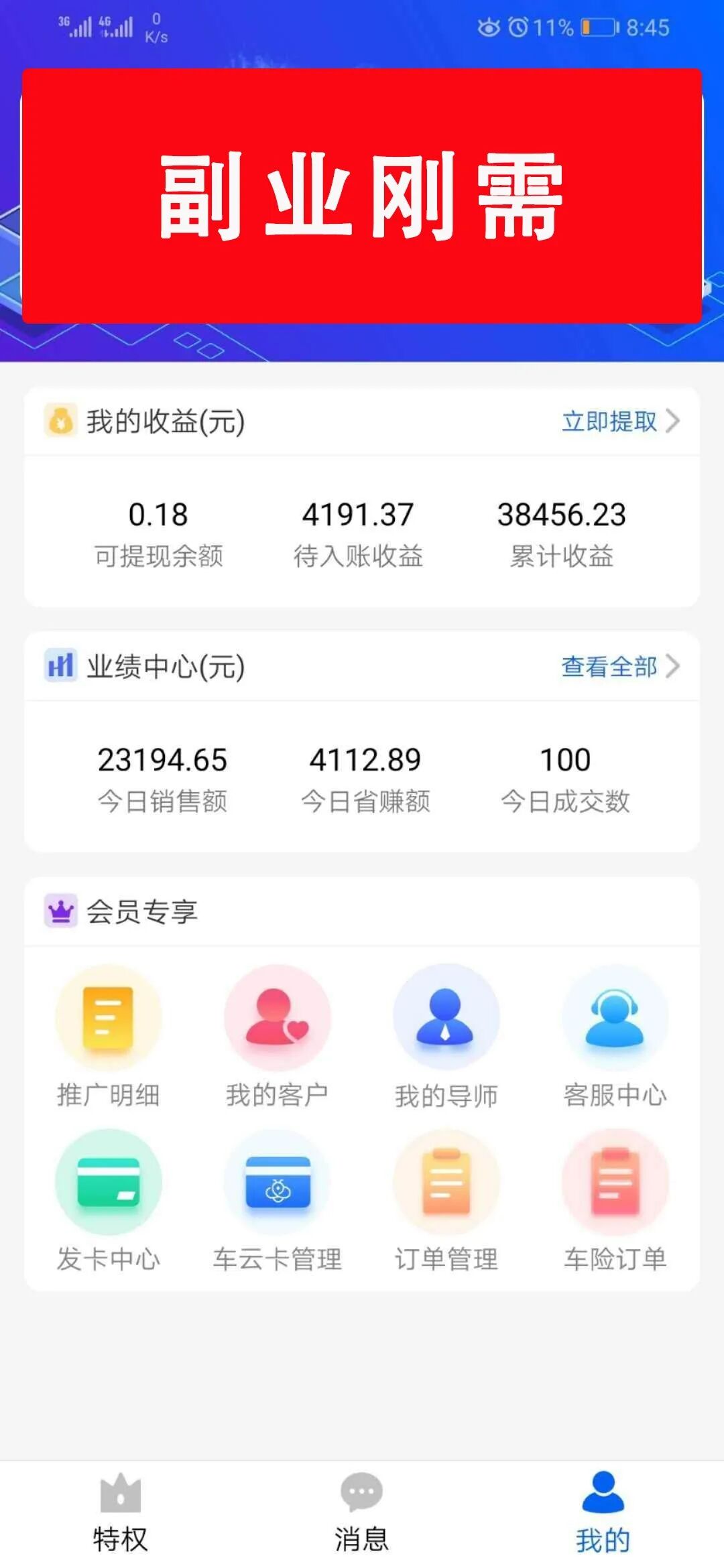This screenshot has width=724, height=1568.
Task: Open 我的客户
Action: click(x=277, y=1037)
